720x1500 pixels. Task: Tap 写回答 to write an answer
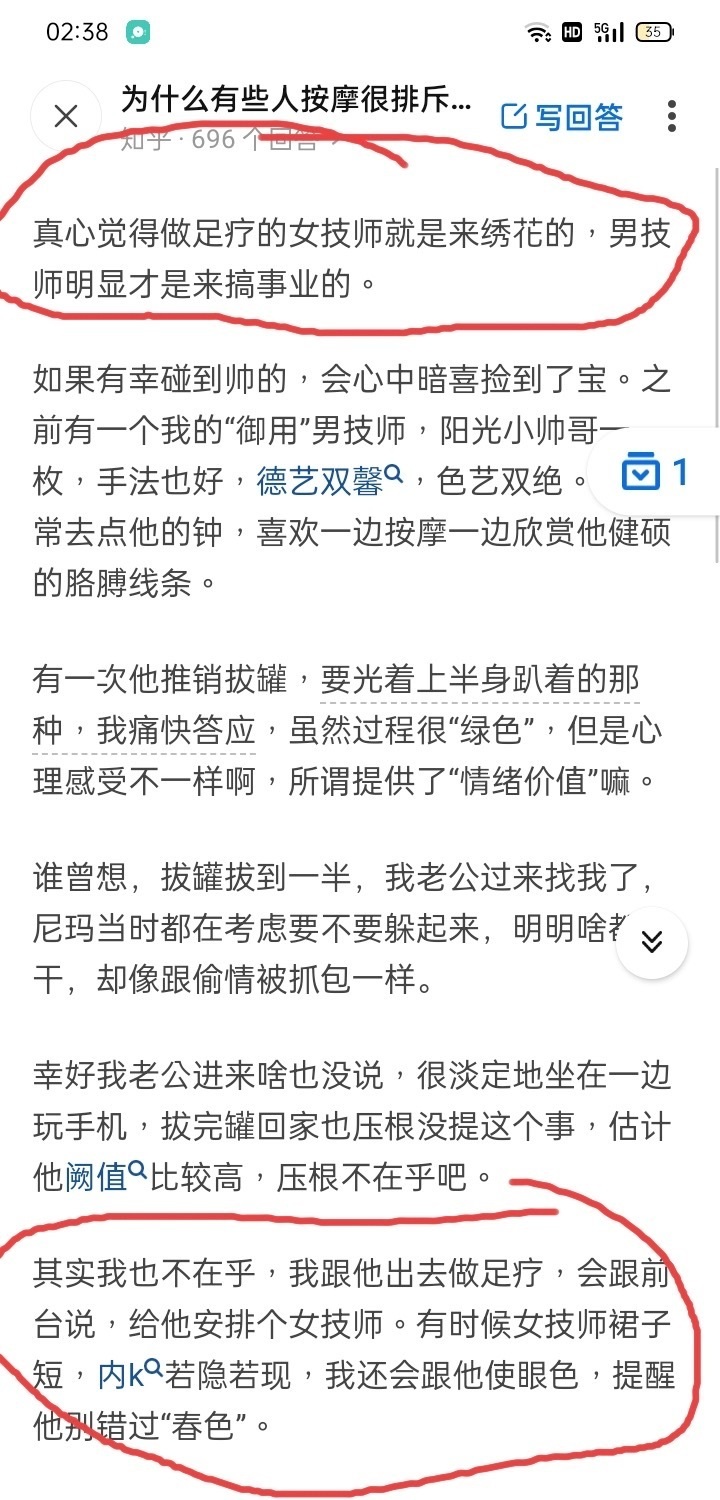pyautogui.click(x=562, y=117)
